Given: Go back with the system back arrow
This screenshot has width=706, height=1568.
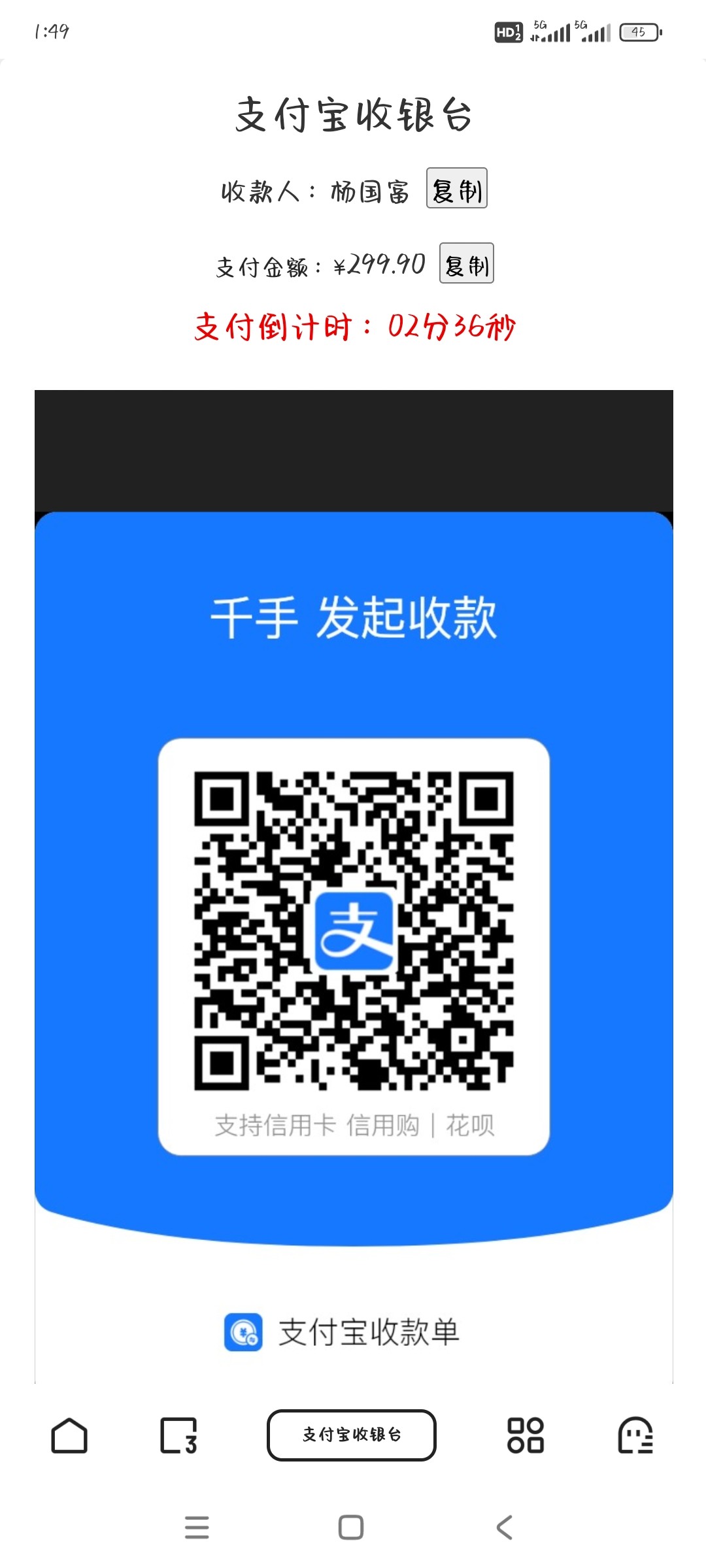Looking at the screenshot, I should (504, 1527).
